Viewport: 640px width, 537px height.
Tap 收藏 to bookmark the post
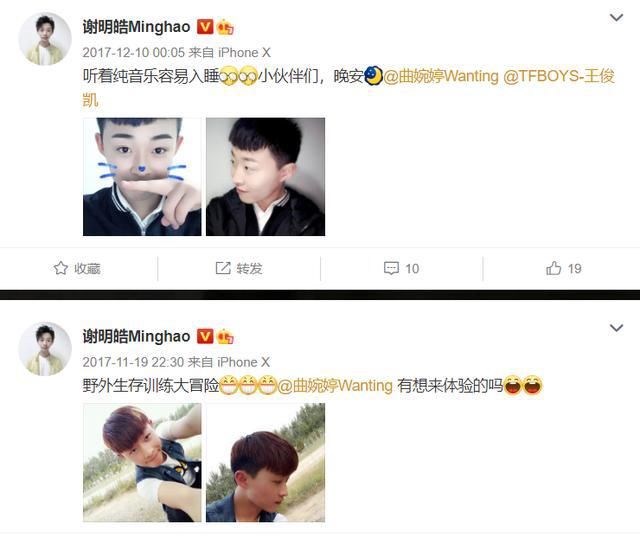click(x=78, y=268)
